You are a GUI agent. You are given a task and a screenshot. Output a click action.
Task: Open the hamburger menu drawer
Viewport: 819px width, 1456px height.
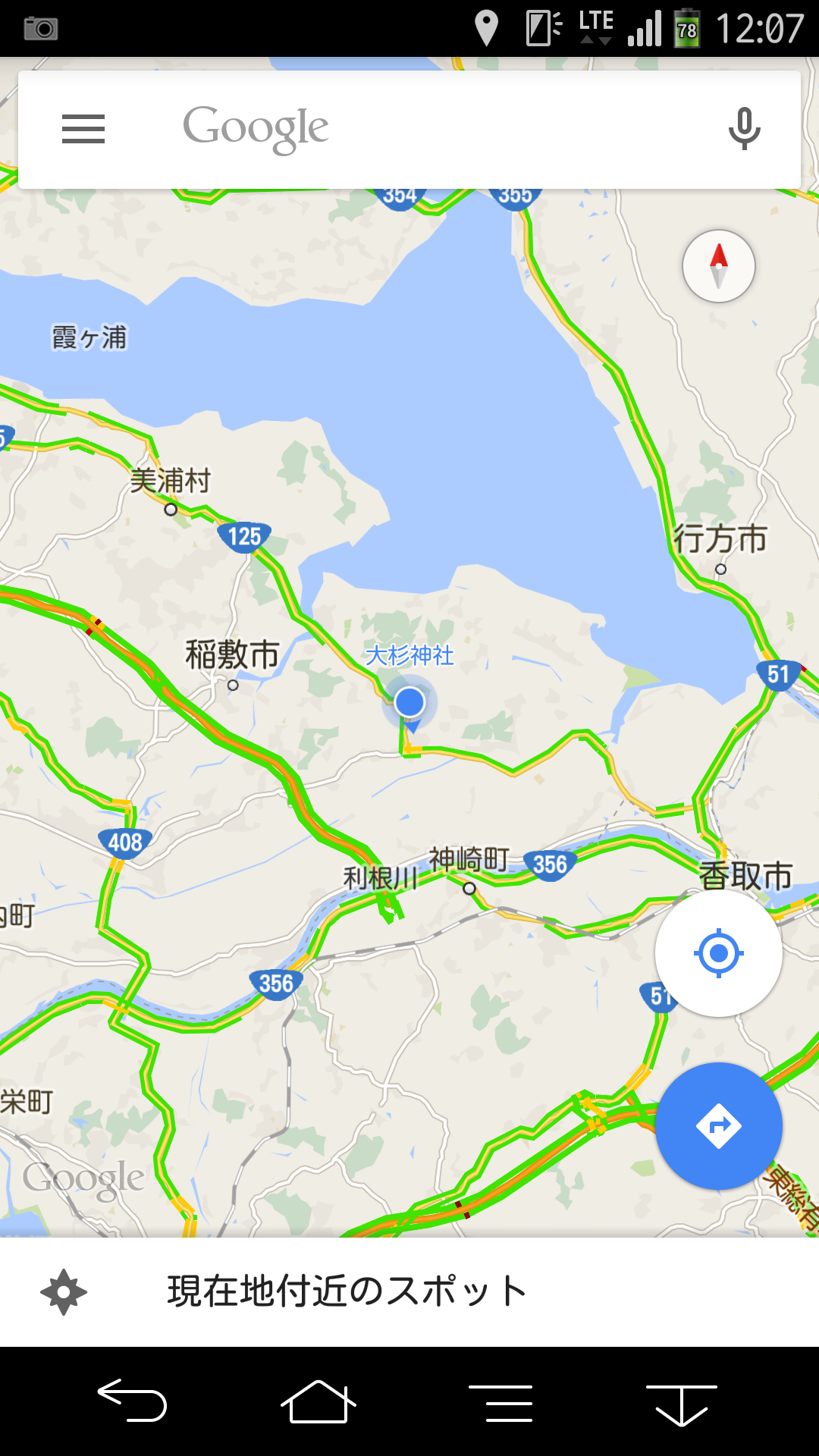coord(83,129)
